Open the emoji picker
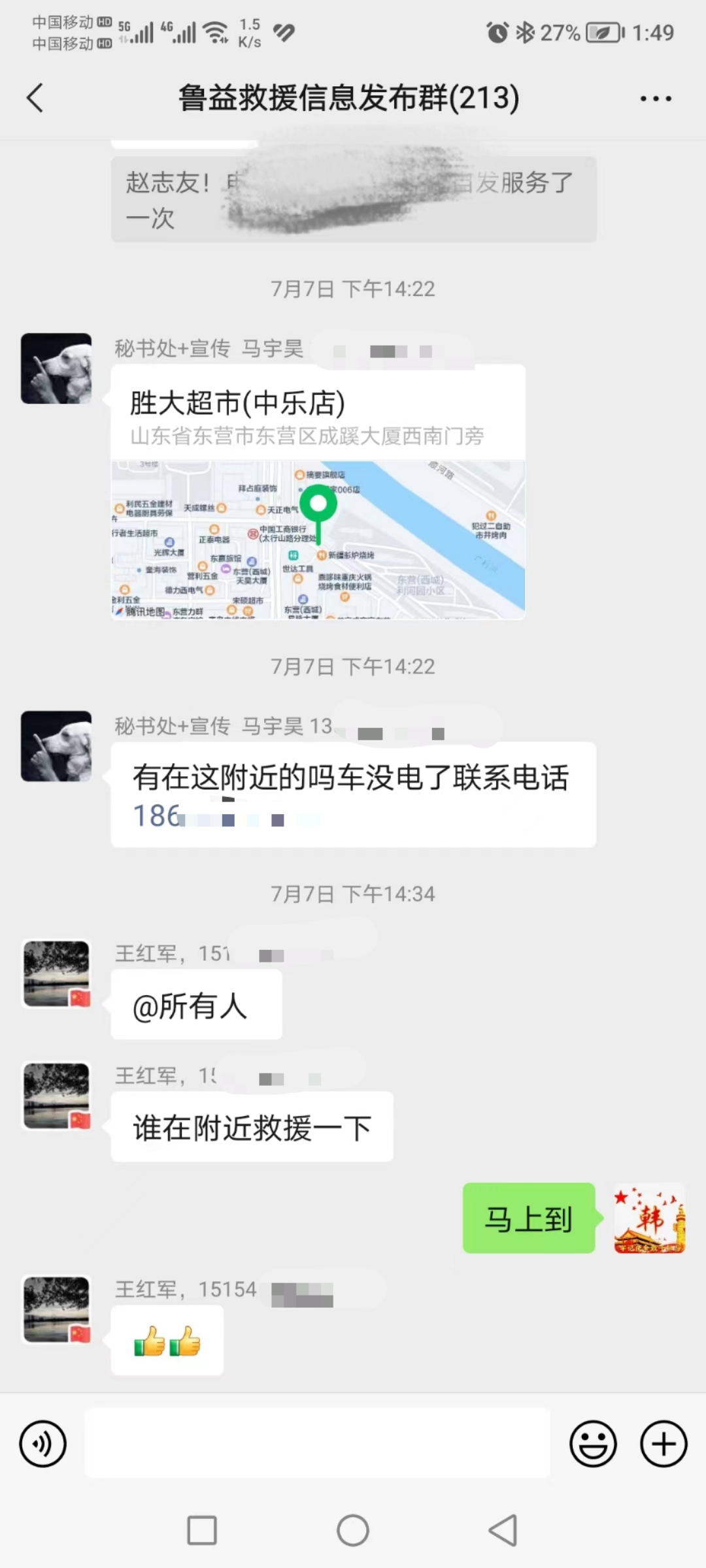706x1568 pixels. pos(593,1443)
